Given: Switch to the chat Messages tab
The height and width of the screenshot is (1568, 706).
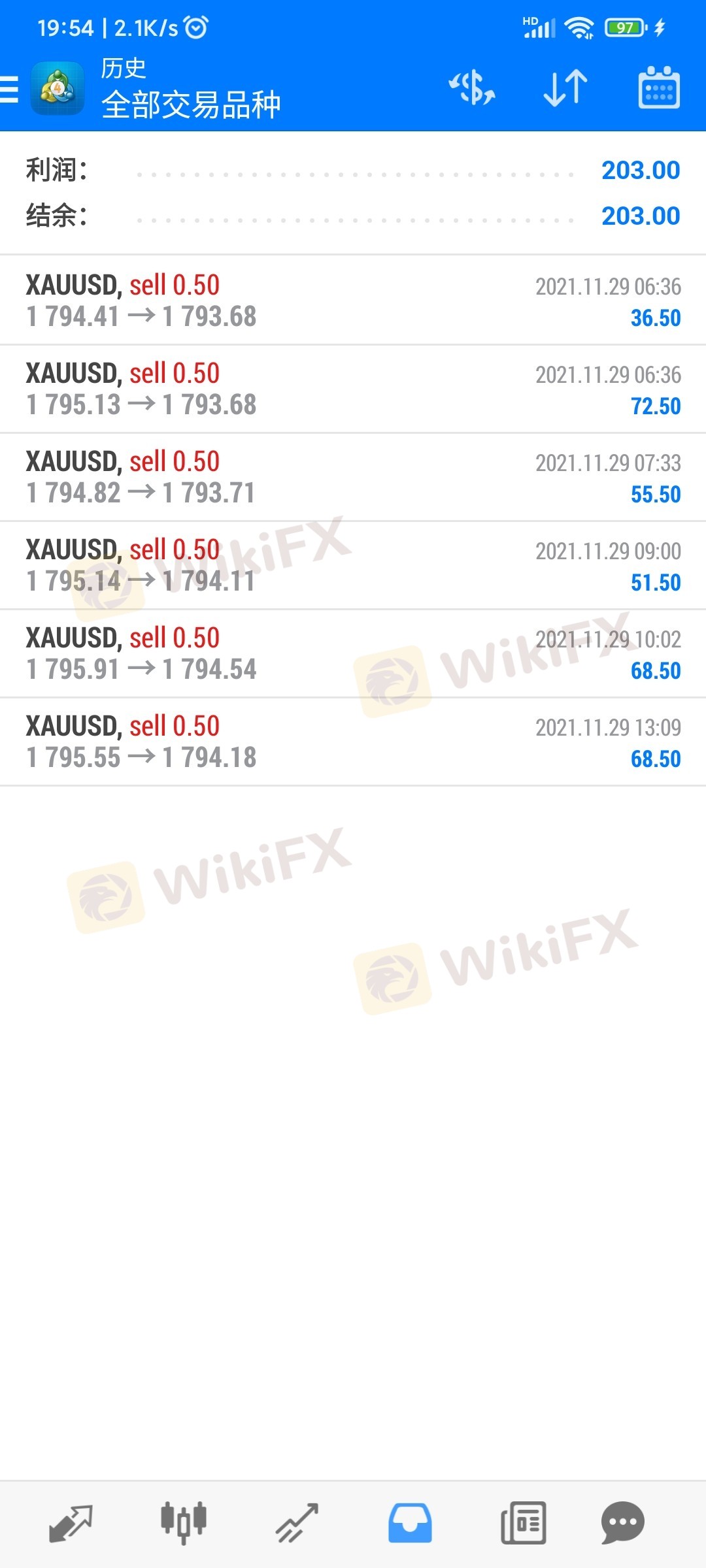Looking at the screenshot, I should pos(622,1524).
